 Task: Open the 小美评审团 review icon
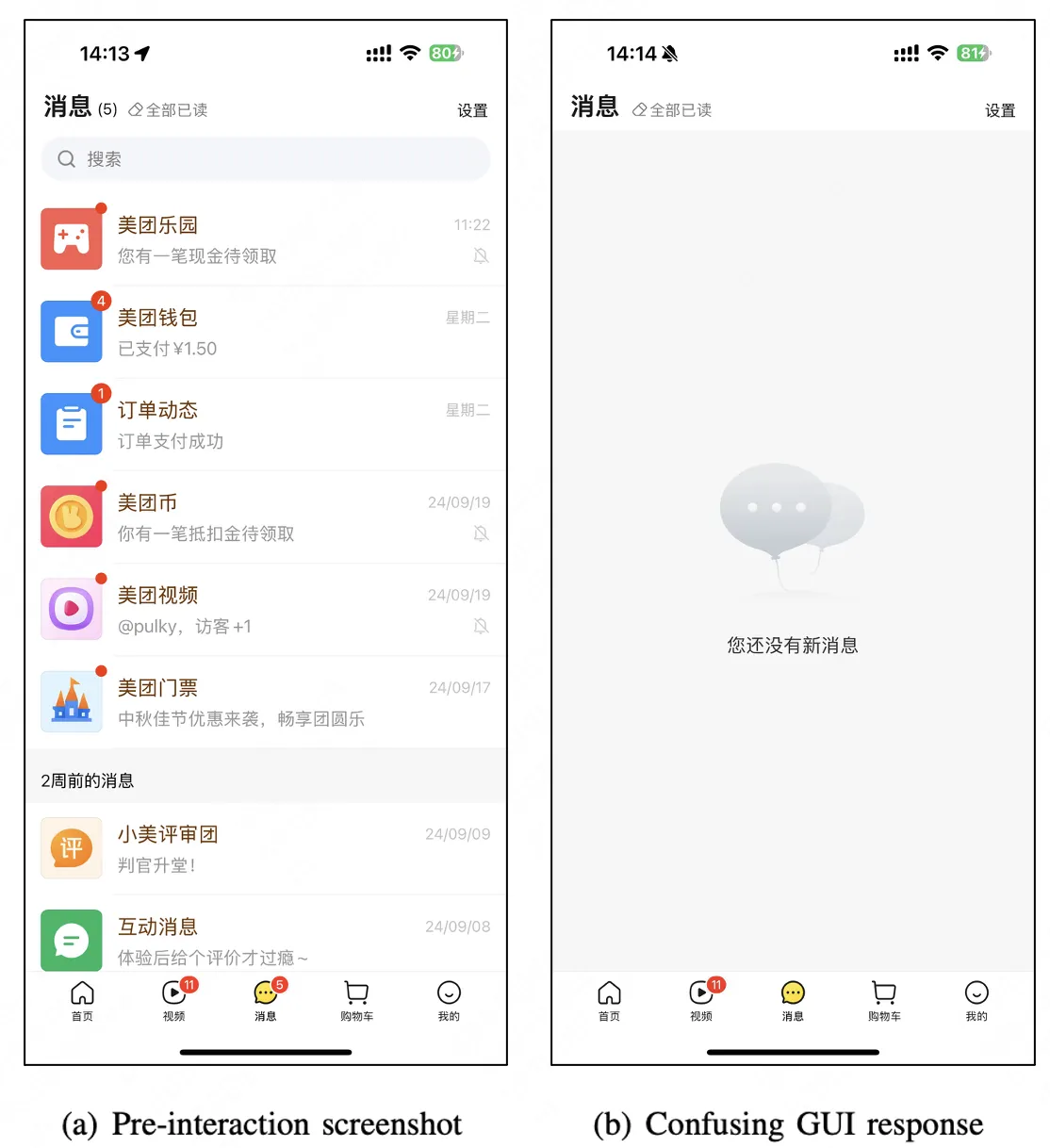coord(72,847)
